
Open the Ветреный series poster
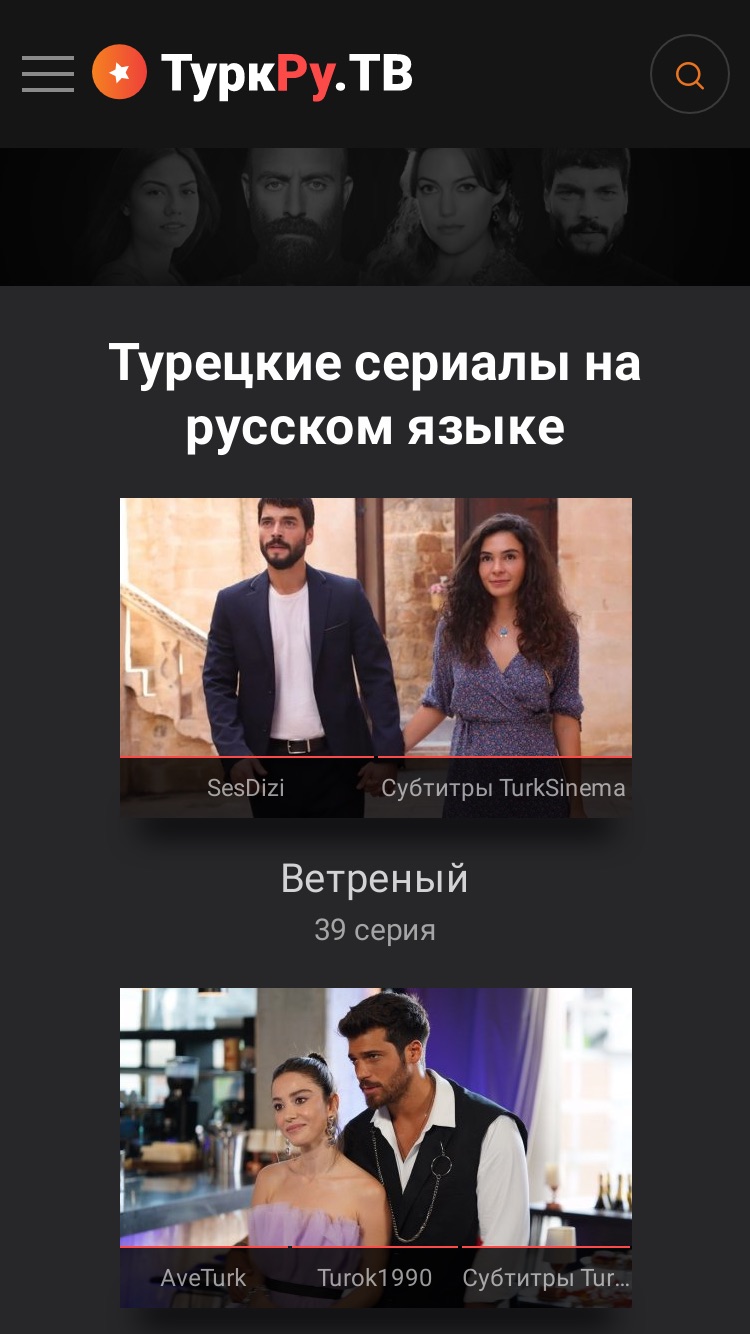(376, 627)
